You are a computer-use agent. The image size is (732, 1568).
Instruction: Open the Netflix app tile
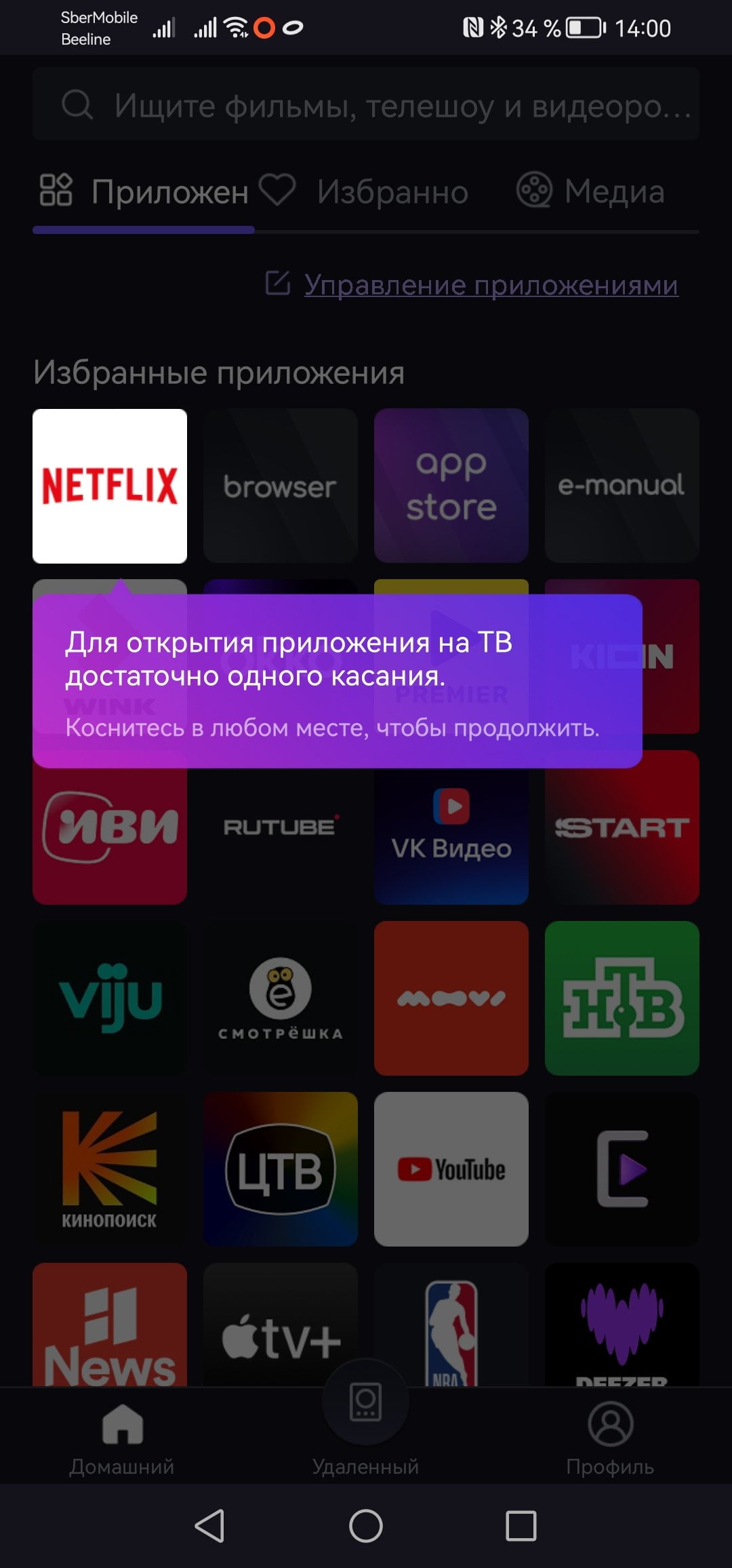point(110,486)
